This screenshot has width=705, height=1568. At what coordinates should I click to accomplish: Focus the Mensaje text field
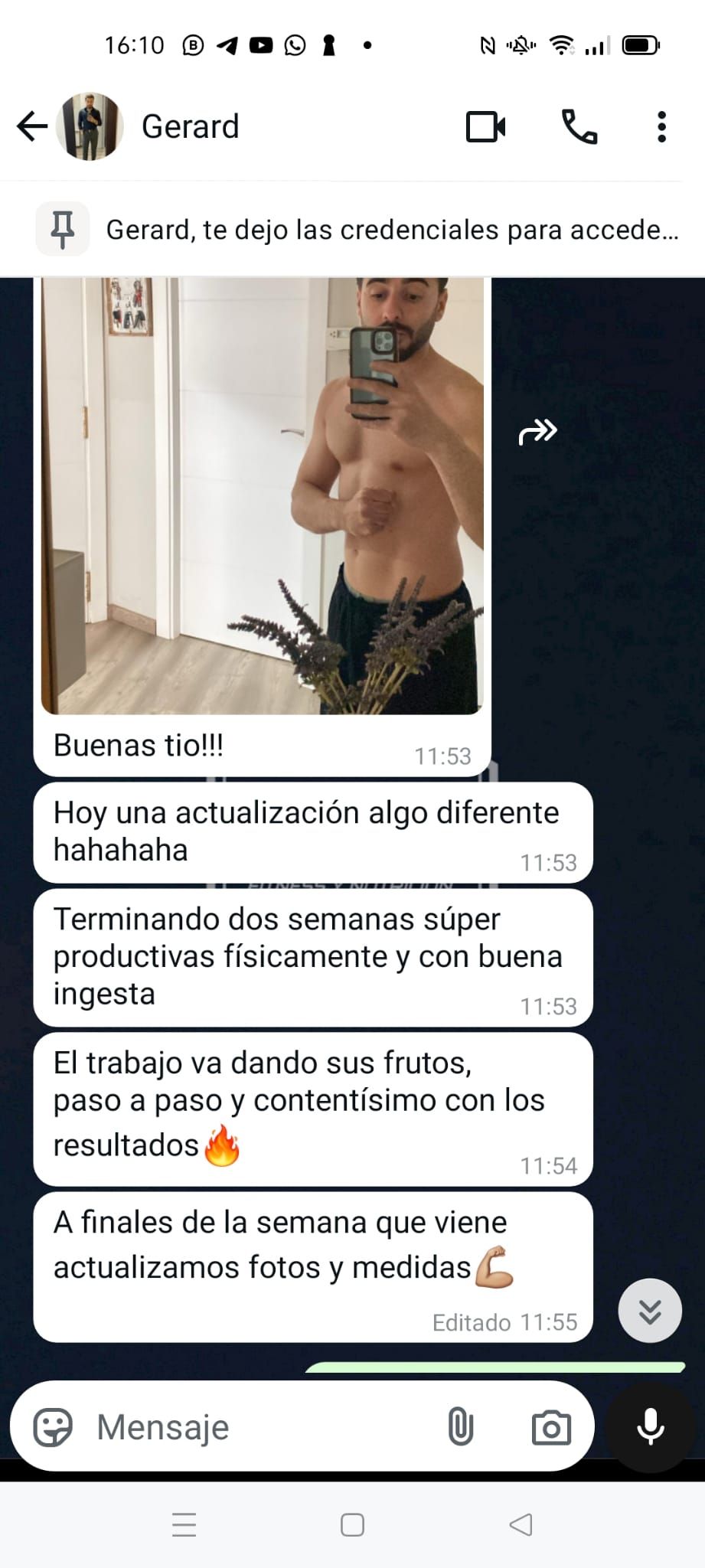[x=253, y=1427]
